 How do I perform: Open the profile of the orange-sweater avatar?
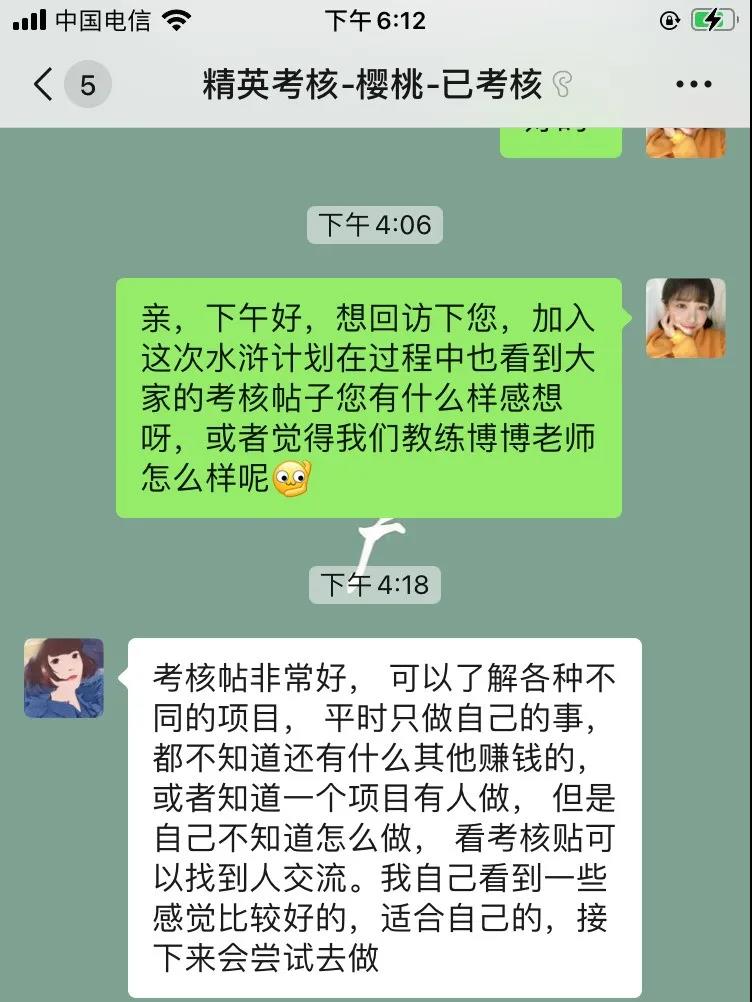685,318
